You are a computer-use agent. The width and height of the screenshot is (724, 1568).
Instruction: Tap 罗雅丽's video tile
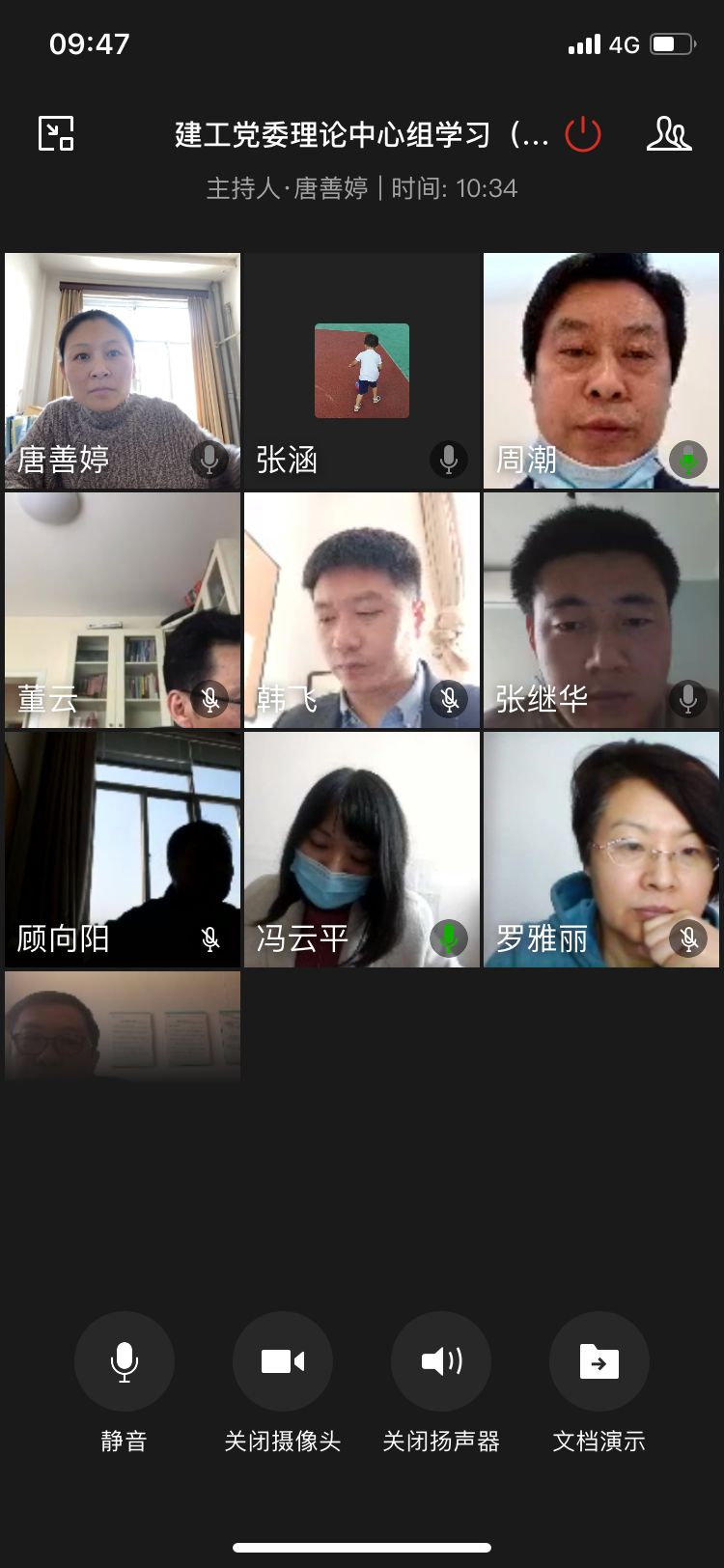(x=601, y=850)
